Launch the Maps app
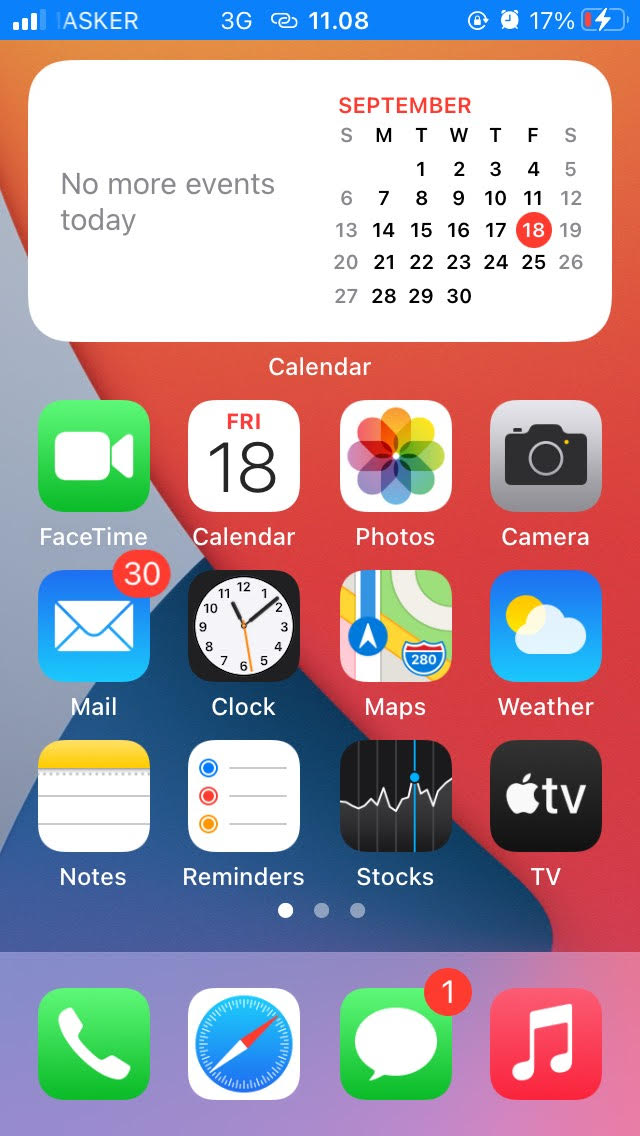 tap(395, 627)
